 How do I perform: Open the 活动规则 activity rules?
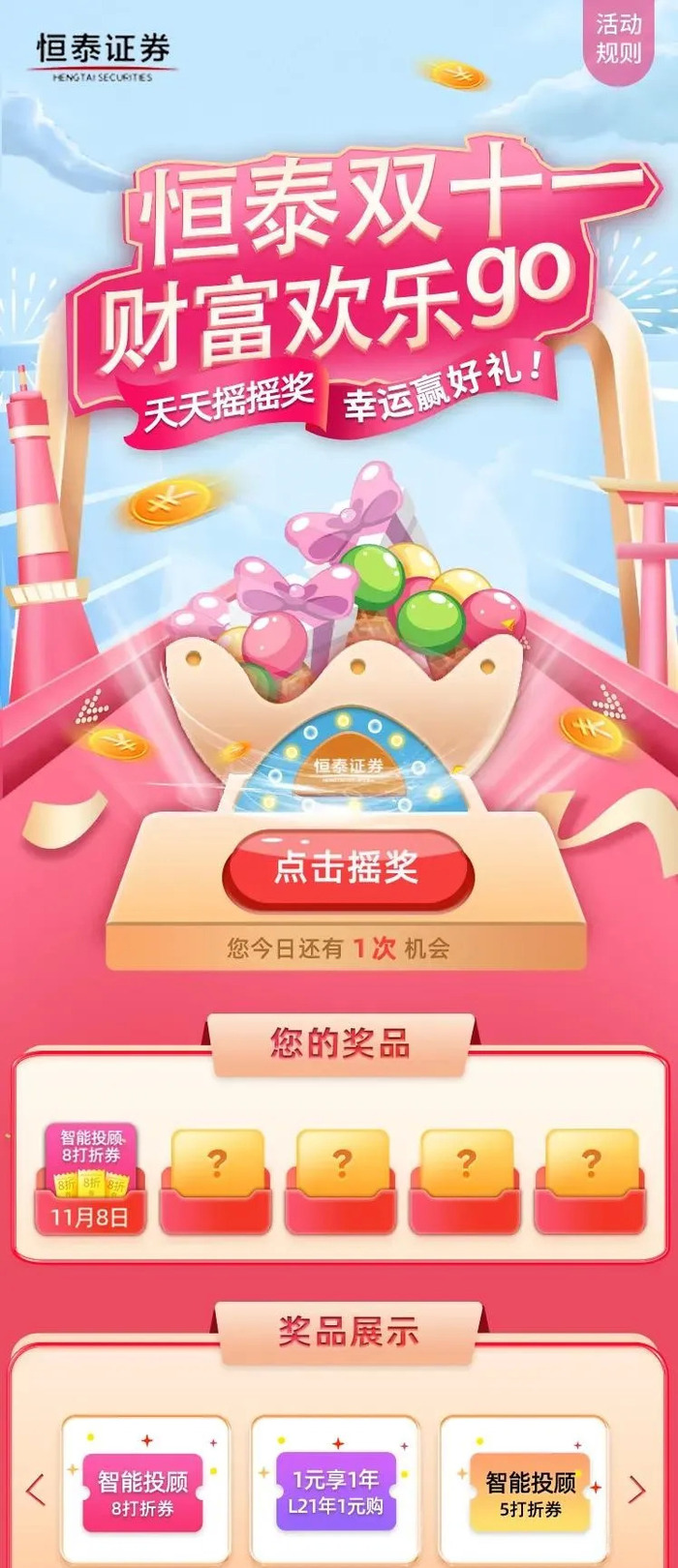tap(619, 39)
